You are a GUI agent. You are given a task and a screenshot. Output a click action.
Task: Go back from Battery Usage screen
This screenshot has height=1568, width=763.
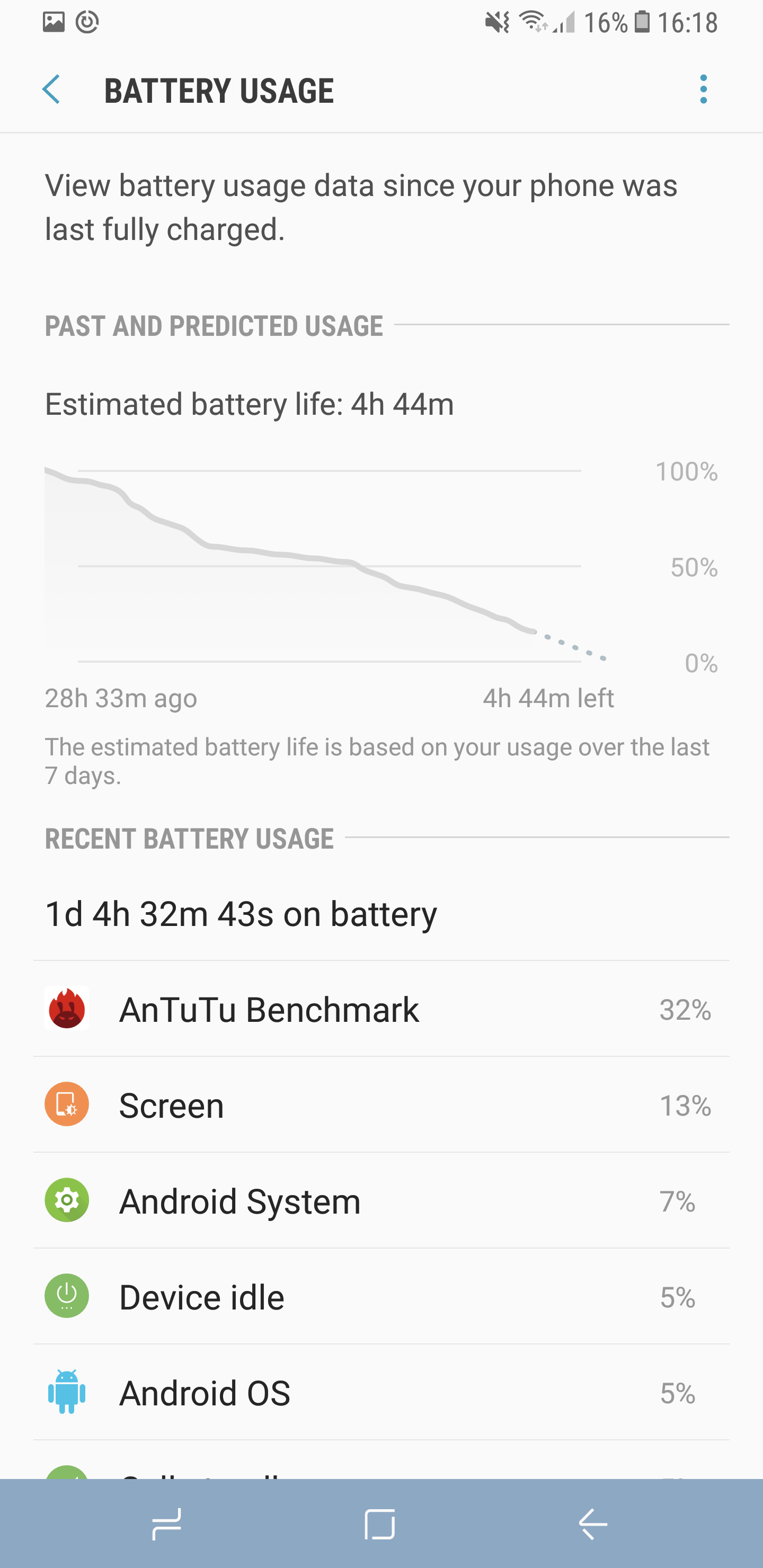tap(52, 90)
